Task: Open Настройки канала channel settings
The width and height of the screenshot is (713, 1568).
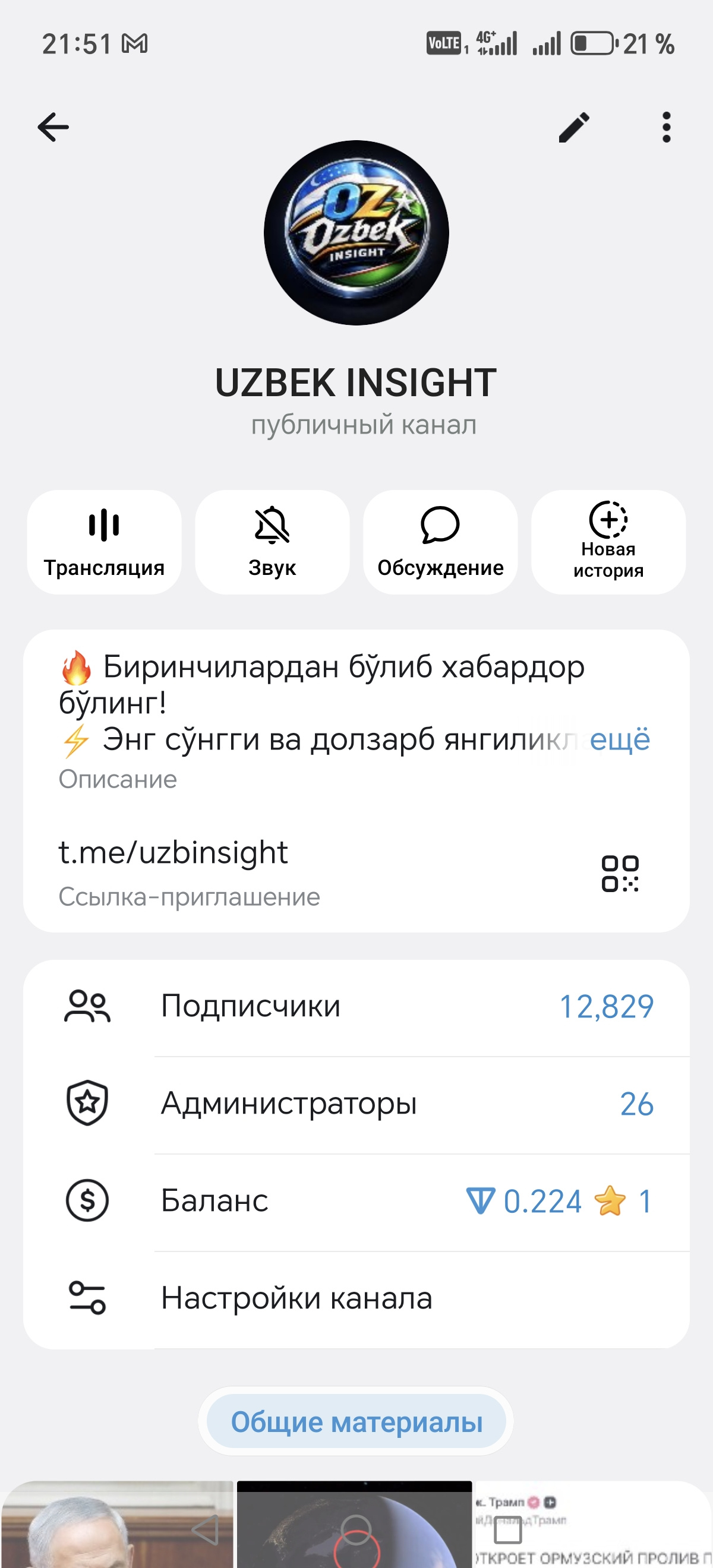Action: (356, 1298)
